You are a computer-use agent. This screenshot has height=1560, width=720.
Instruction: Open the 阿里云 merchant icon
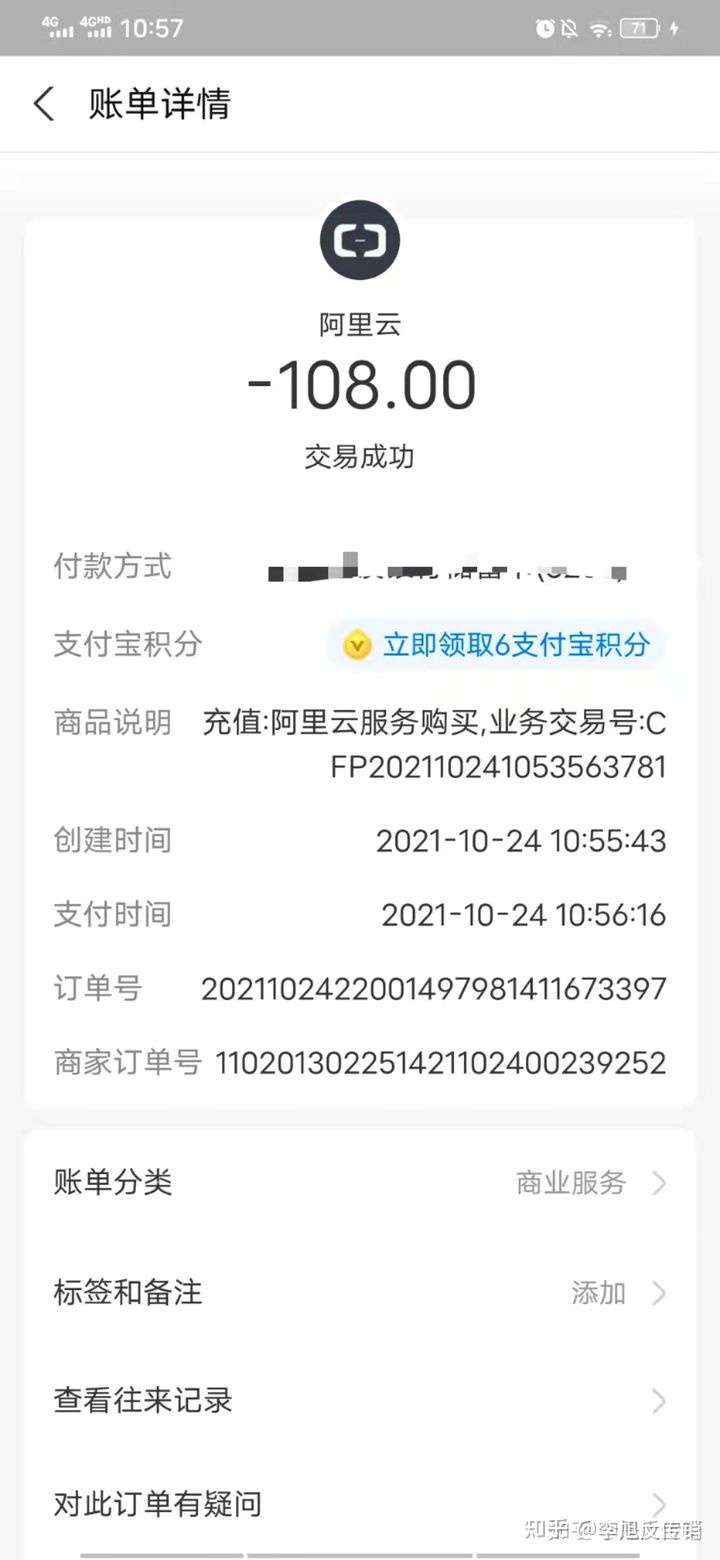[x=360, y=240]
